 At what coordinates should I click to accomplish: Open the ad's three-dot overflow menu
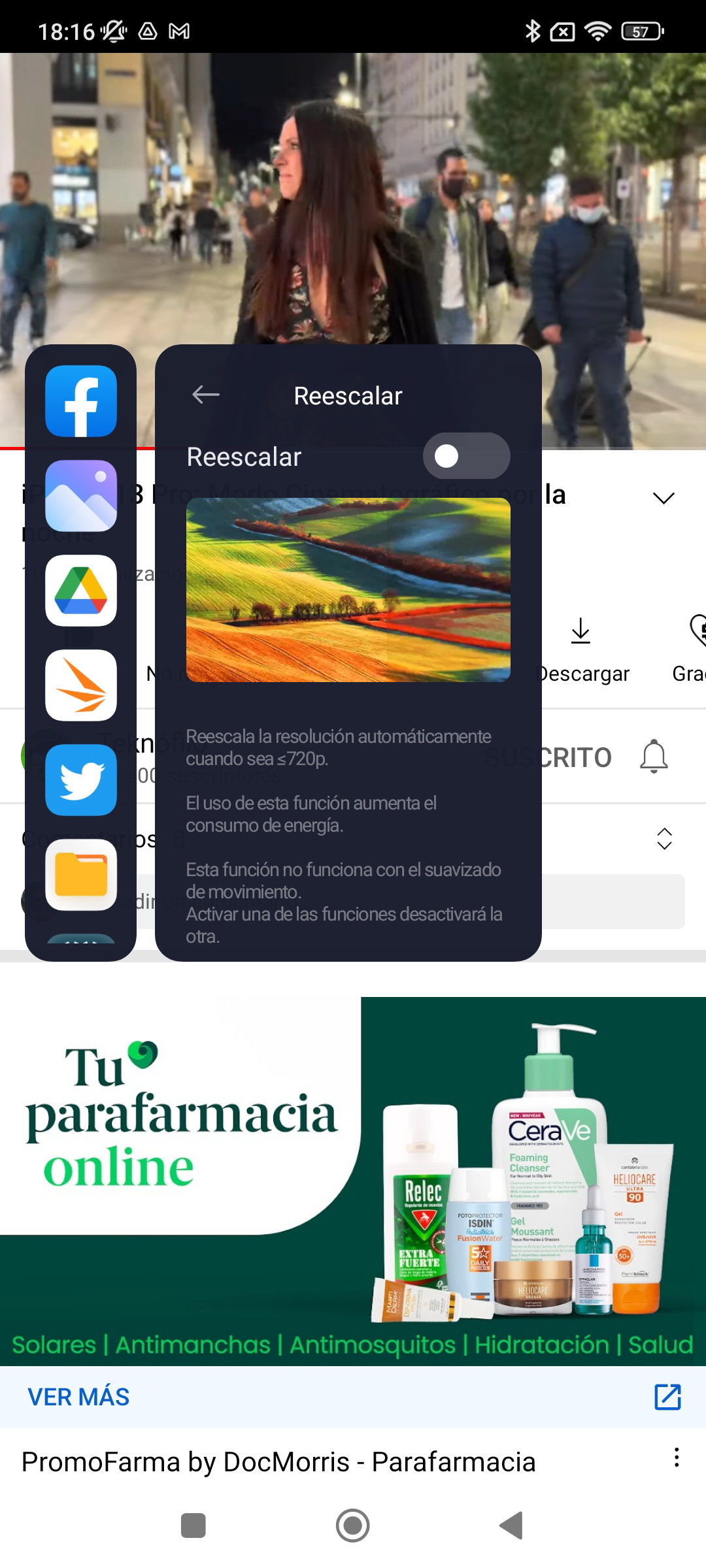[677, 1458]
